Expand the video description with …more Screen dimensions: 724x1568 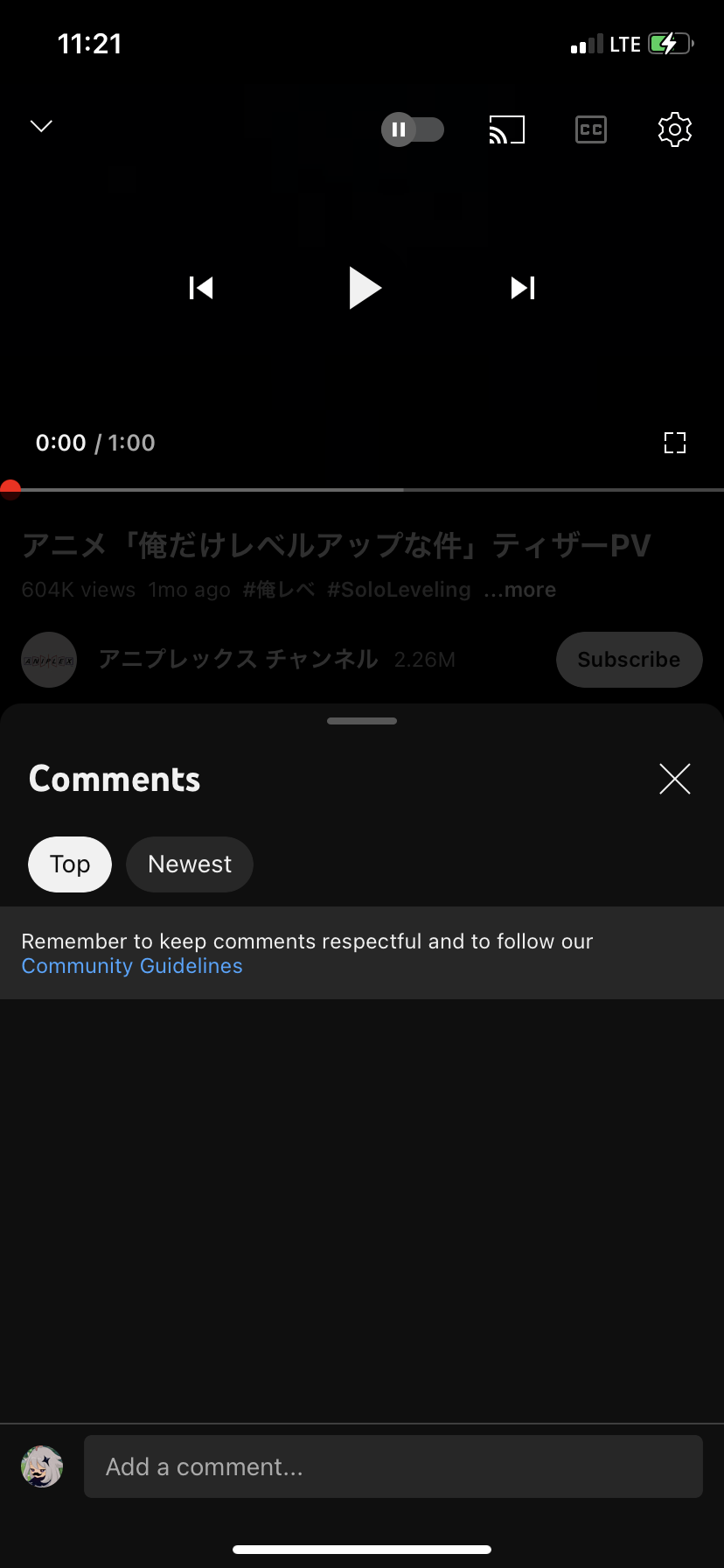pyautogui.click(x=520, y=590)
